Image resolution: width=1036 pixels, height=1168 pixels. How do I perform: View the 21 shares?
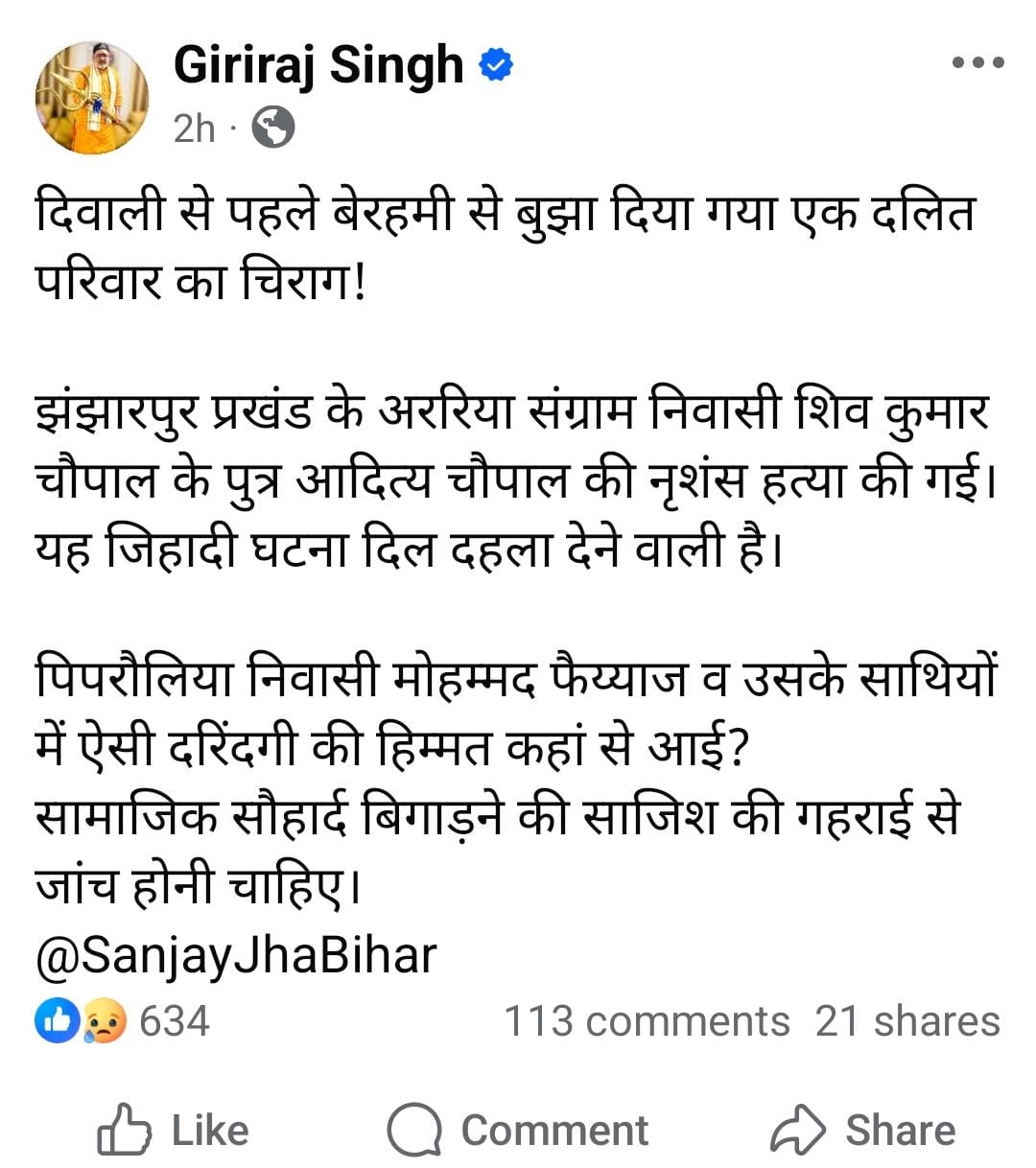point(906,1021)
